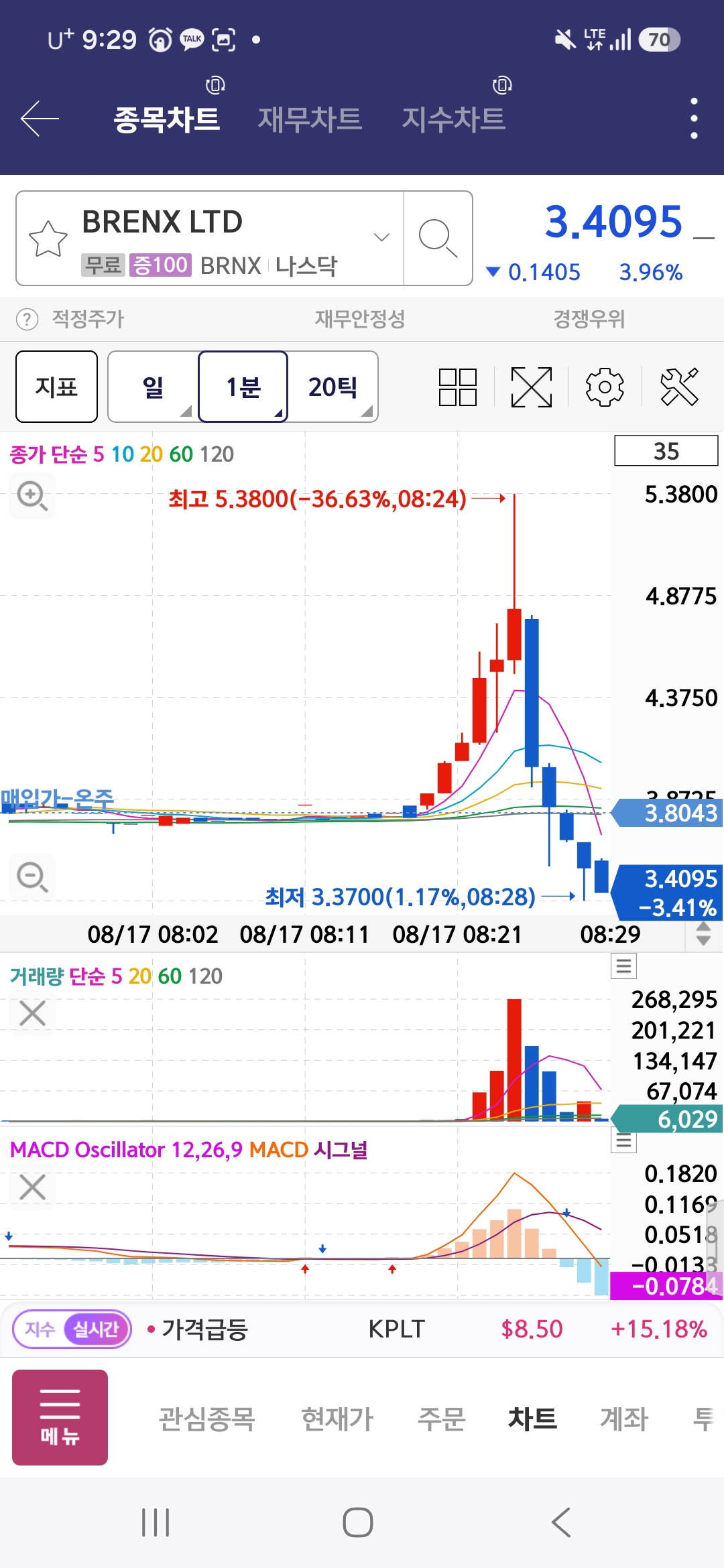Viewport: 724px width, 1568px height.
Task: Open the 메뉴 menu button
Action: (60, 1417)
